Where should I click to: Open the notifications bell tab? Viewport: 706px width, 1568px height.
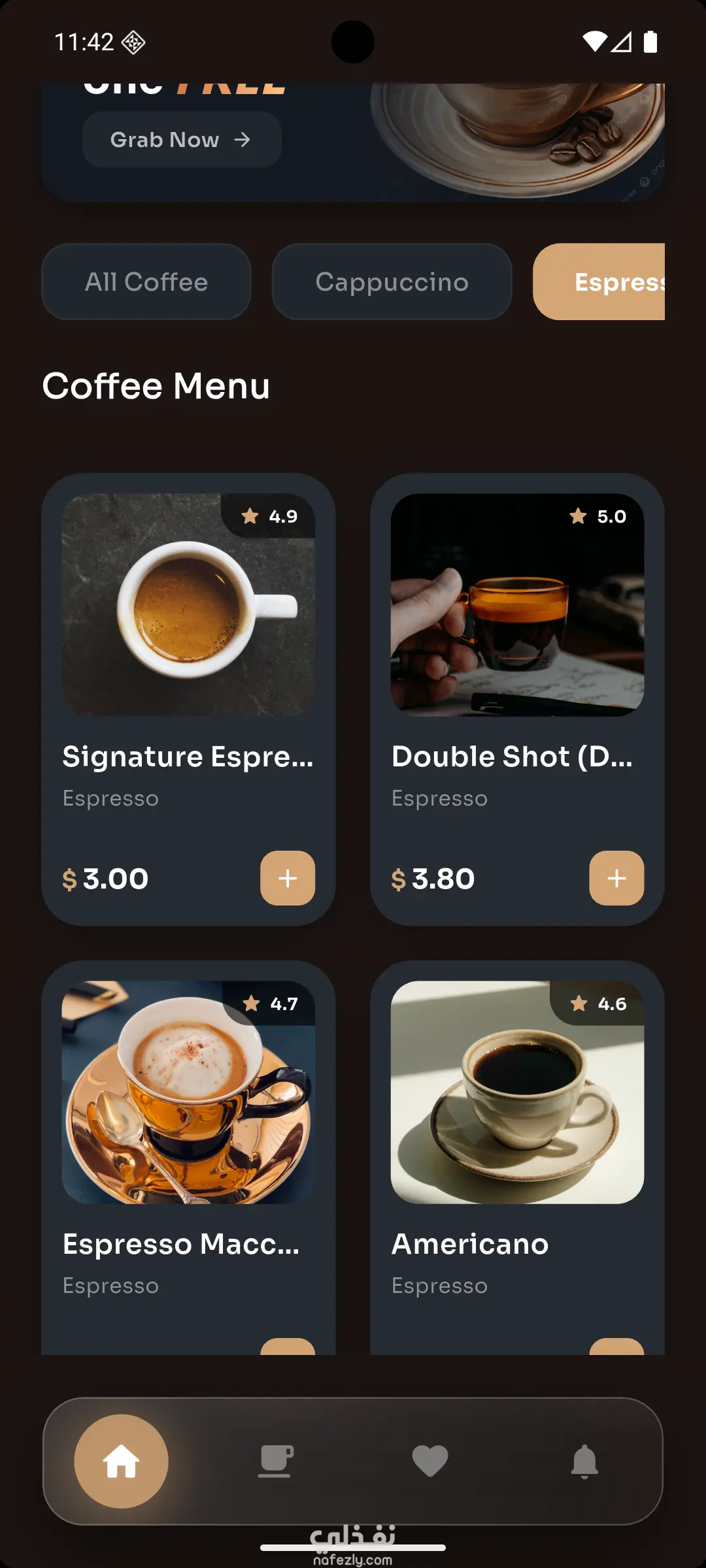[584, 1461]
